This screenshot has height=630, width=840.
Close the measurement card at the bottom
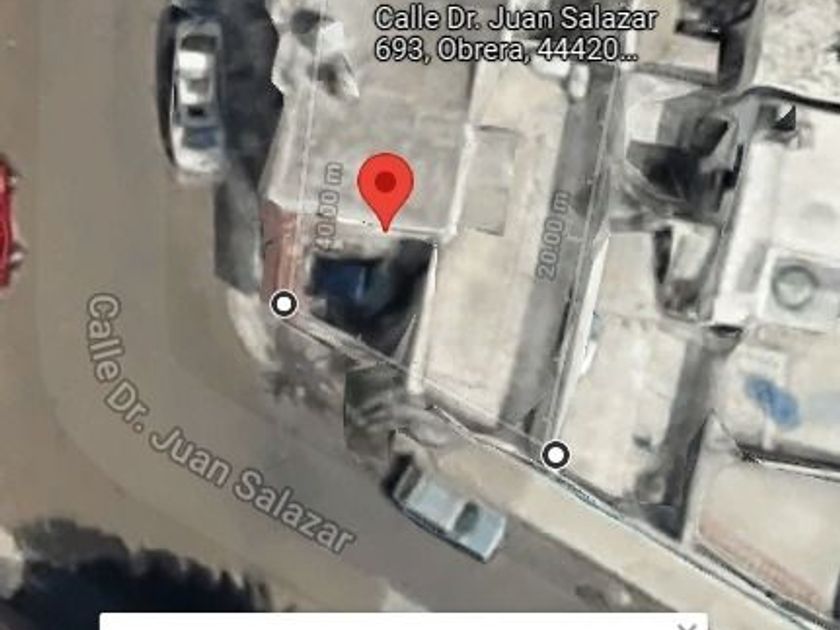point(686,626)
